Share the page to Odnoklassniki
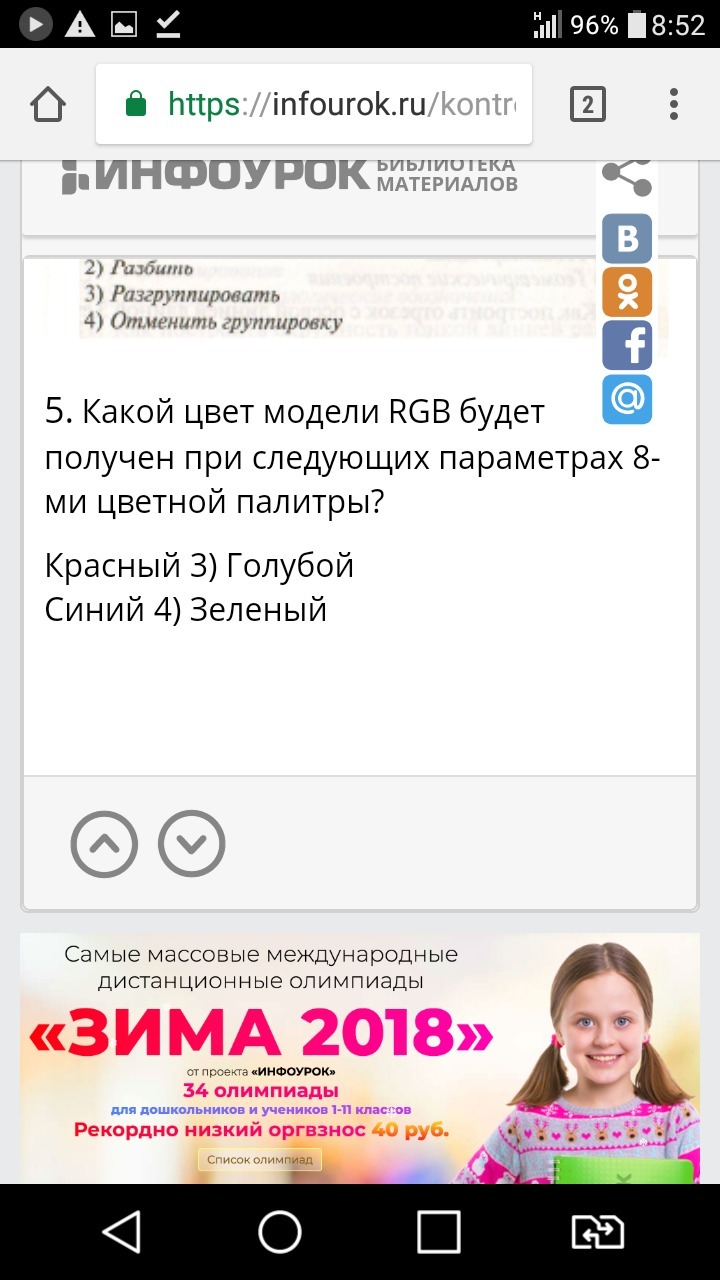 pyautogui.click(x=627, y=292)
